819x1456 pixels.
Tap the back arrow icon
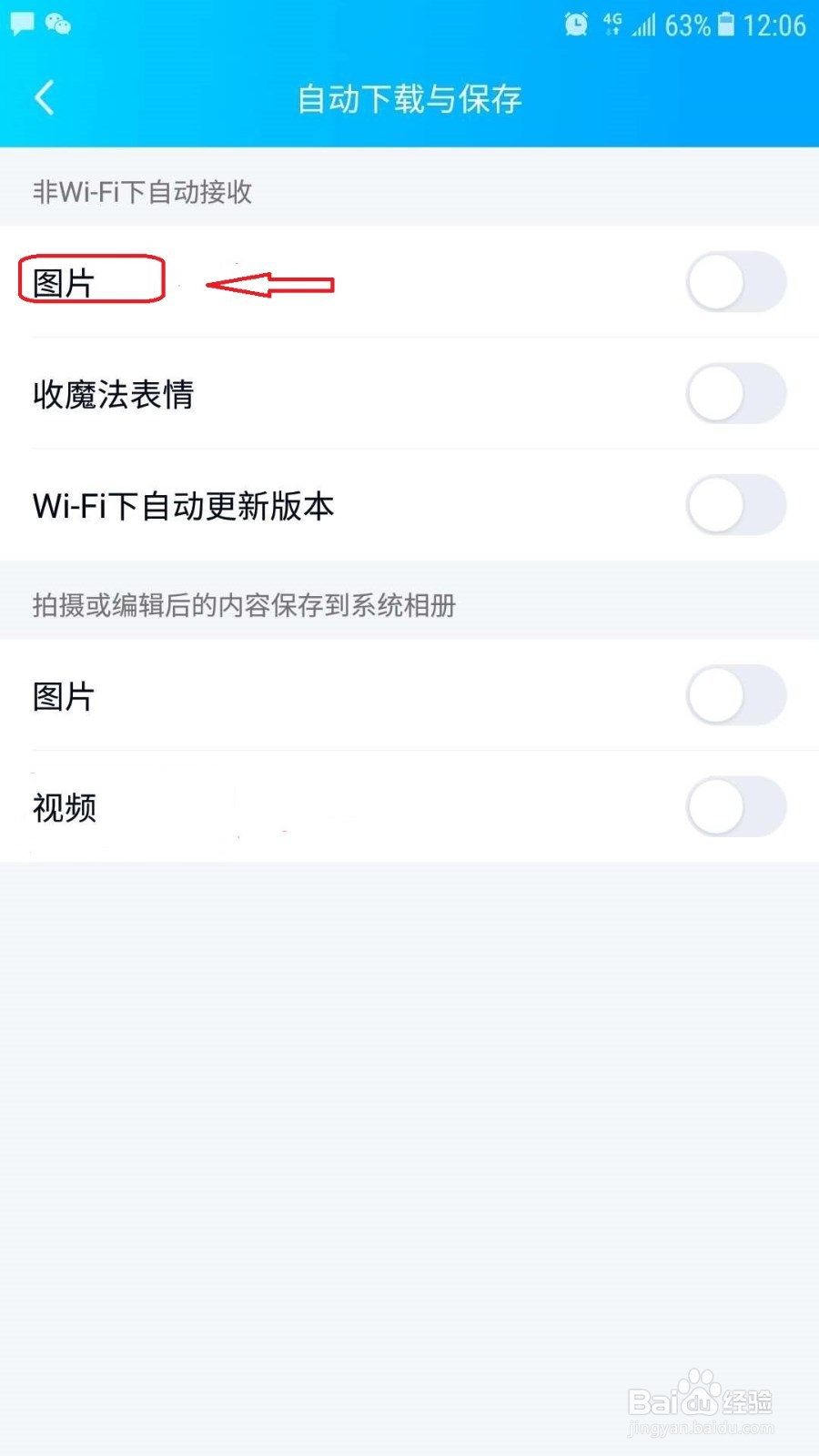pos(44,97)
